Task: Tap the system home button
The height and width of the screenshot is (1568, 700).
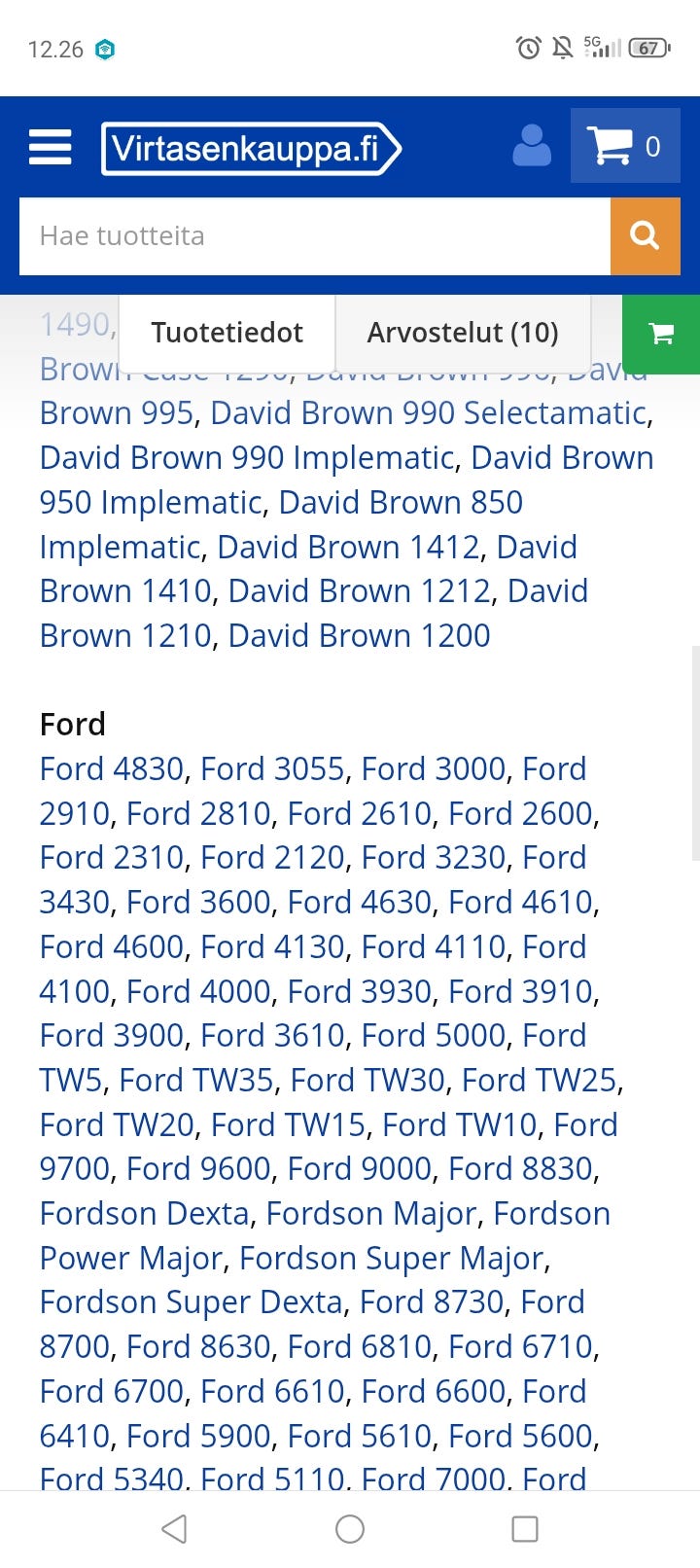Action: [x=350, y=1529]
